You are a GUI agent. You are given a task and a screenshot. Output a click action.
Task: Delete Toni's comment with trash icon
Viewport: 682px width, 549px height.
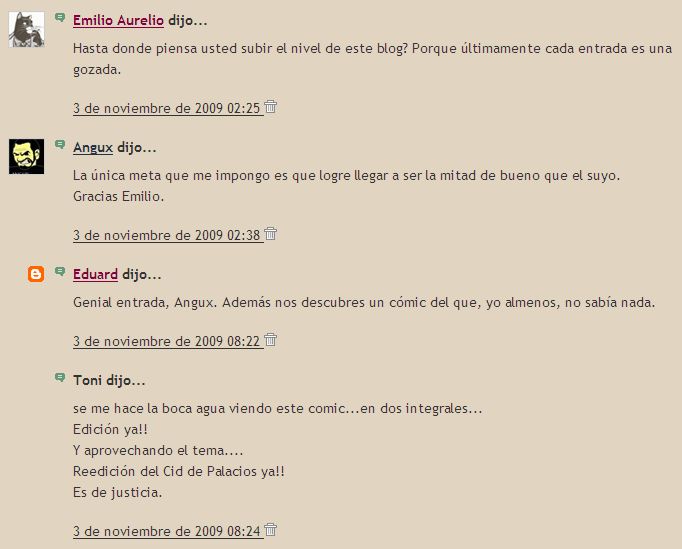point(271,529)
